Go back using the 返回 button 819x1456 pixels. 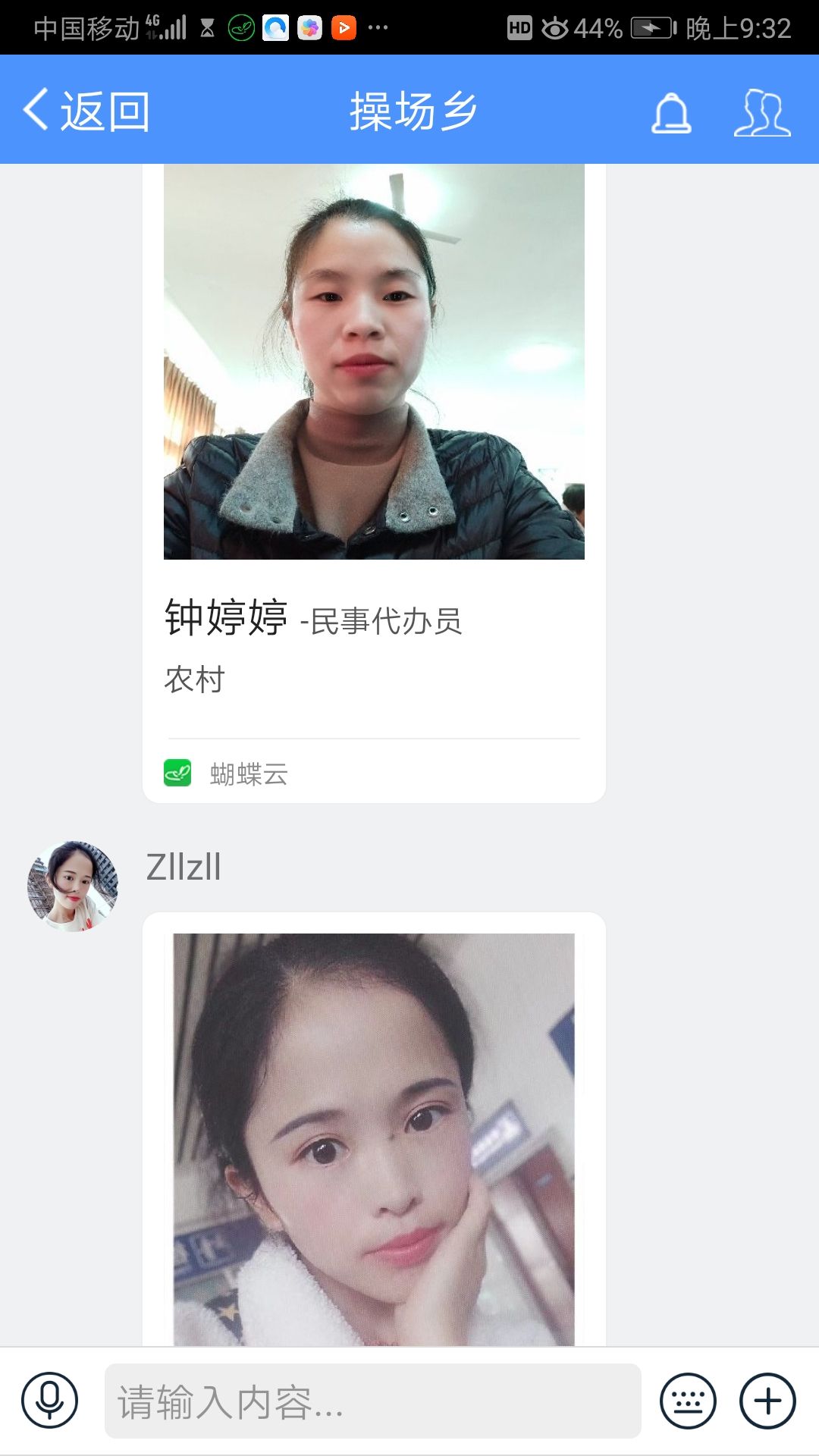[86, 111]
